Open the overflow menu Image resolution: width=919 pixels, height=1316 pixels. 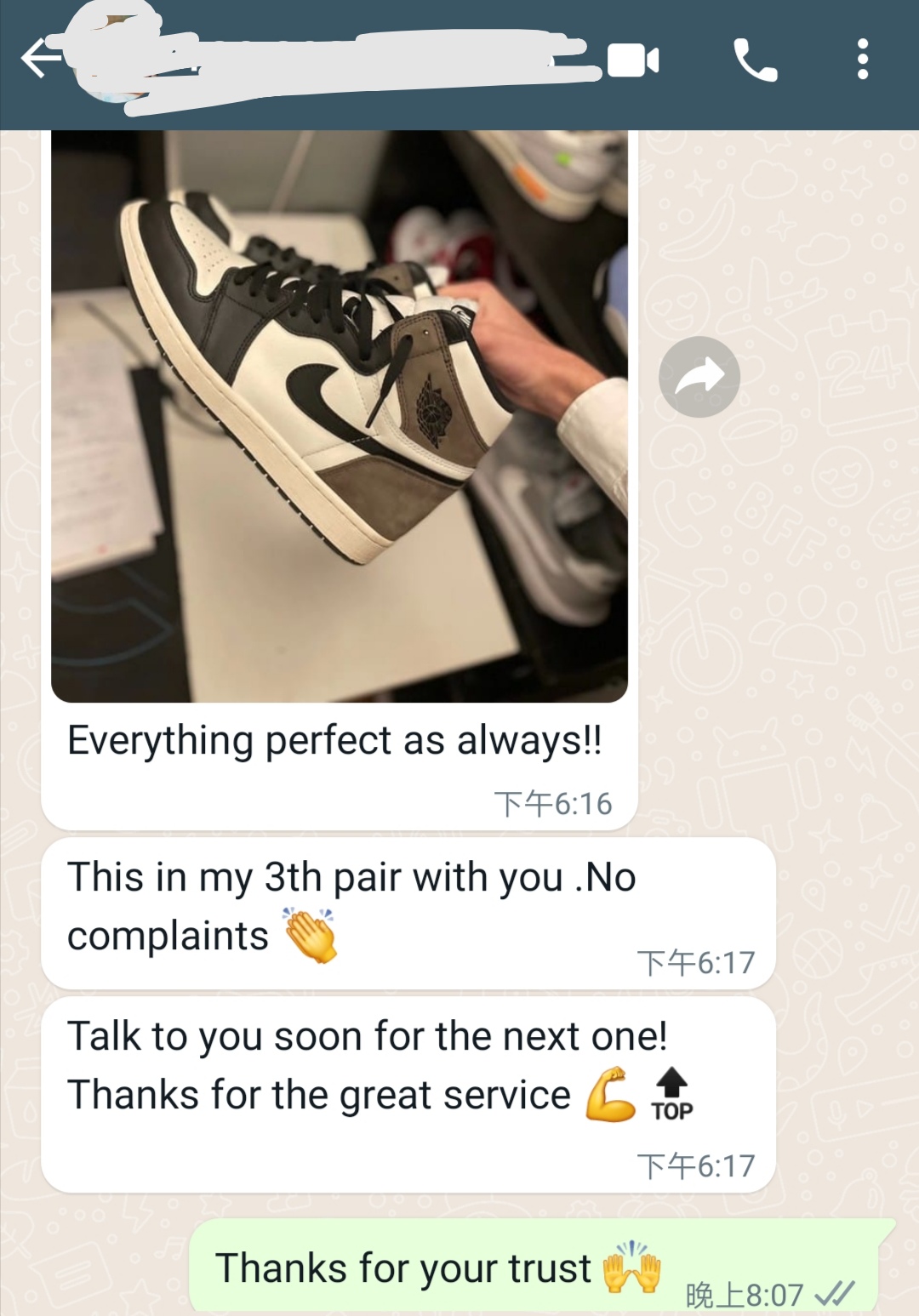click(862, 60)
